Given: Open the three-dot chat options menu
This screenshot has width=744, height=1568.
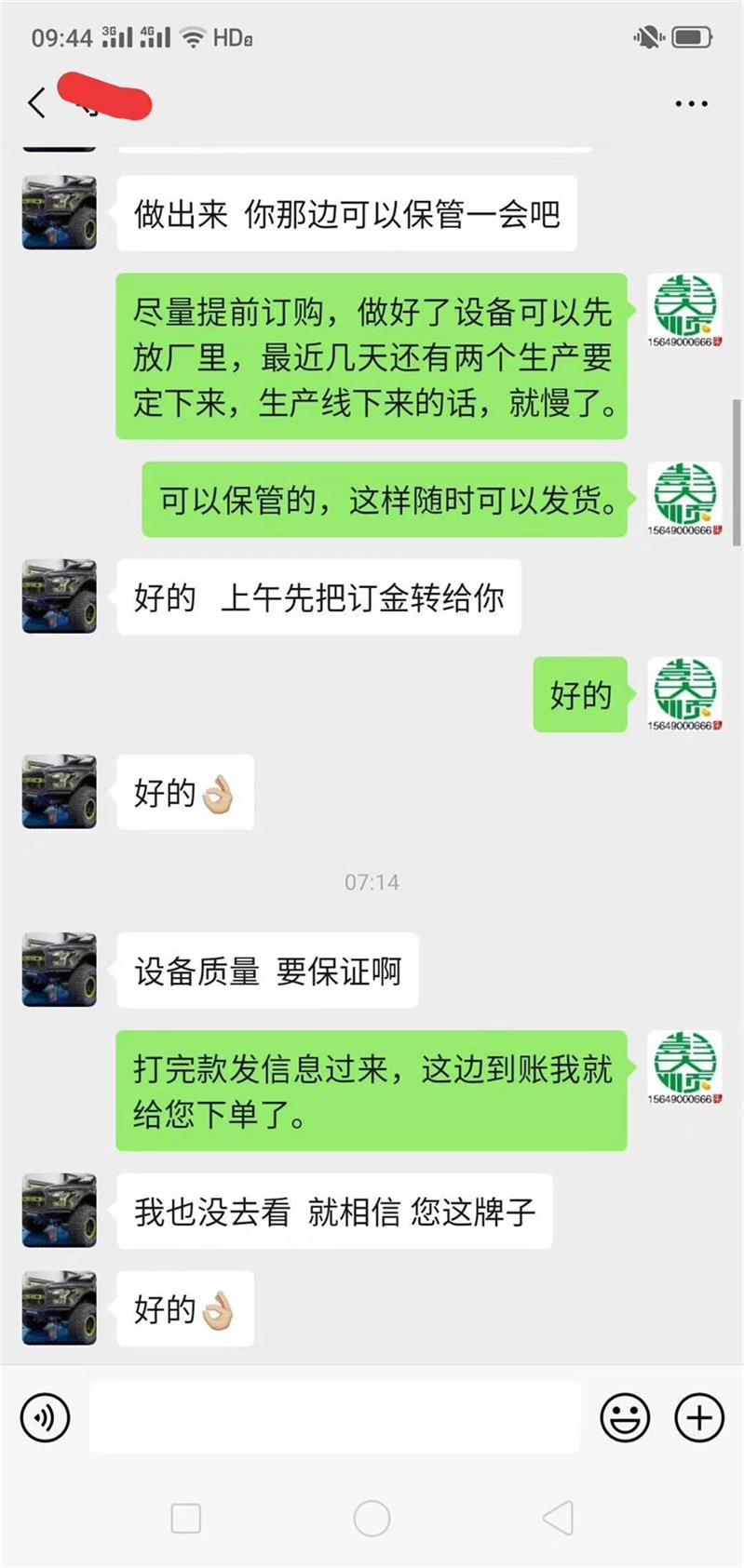Looking at the screenshot, I should (689, 102).
